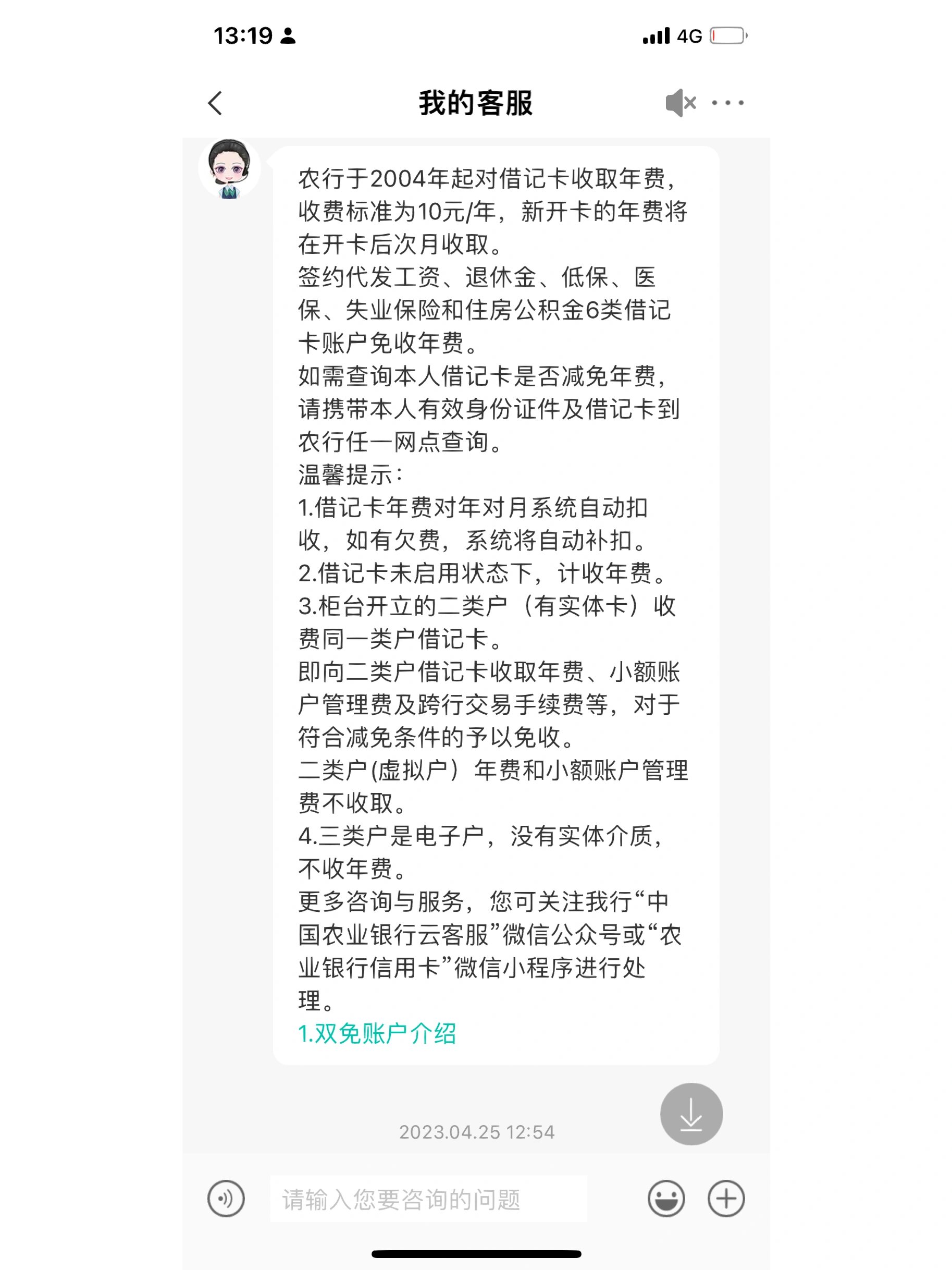Toggle the mute speaker icon
Image resolution: width=952 pixels, height=1270 pixels.
click(680, 103)
